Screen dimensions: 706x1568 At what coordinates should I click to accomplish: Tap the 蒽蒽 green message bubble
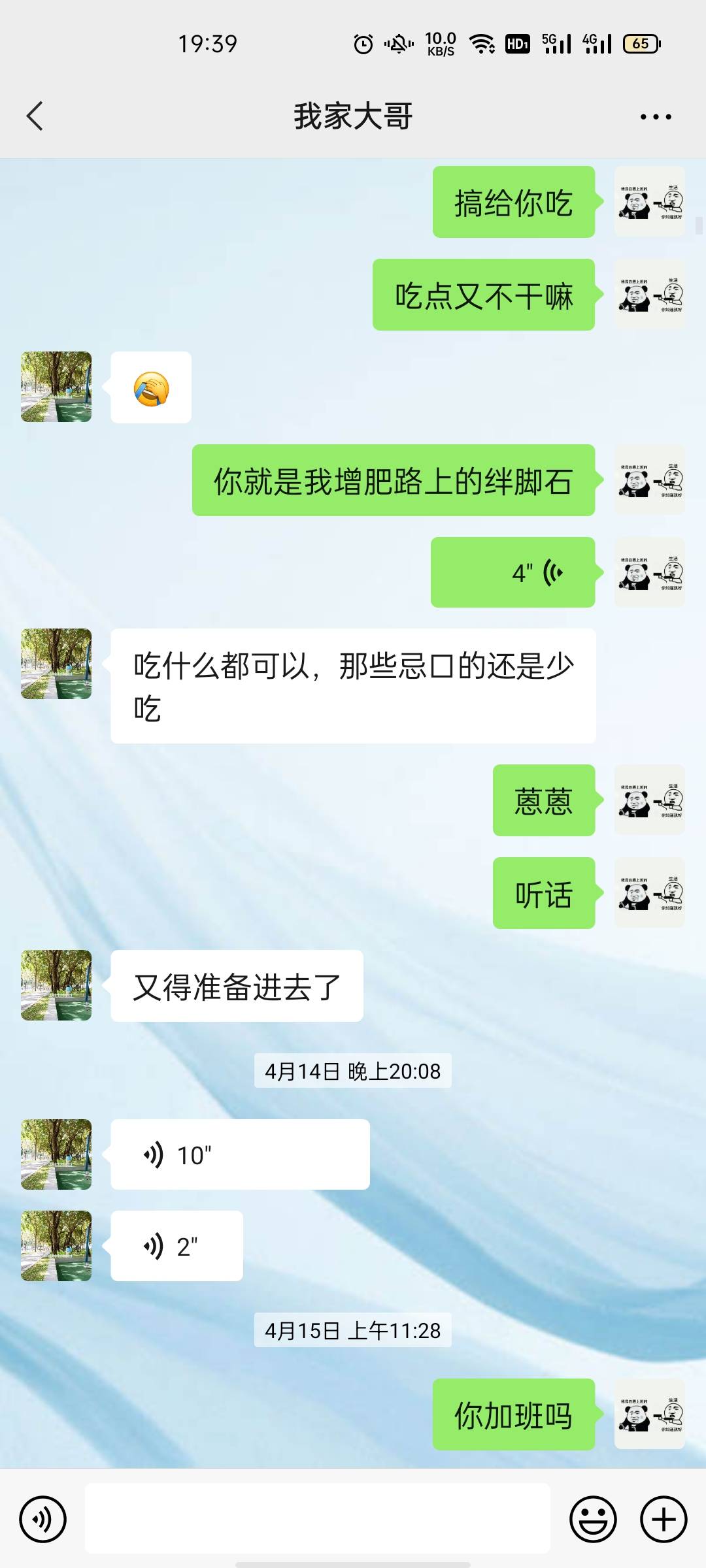click(543, 802)
